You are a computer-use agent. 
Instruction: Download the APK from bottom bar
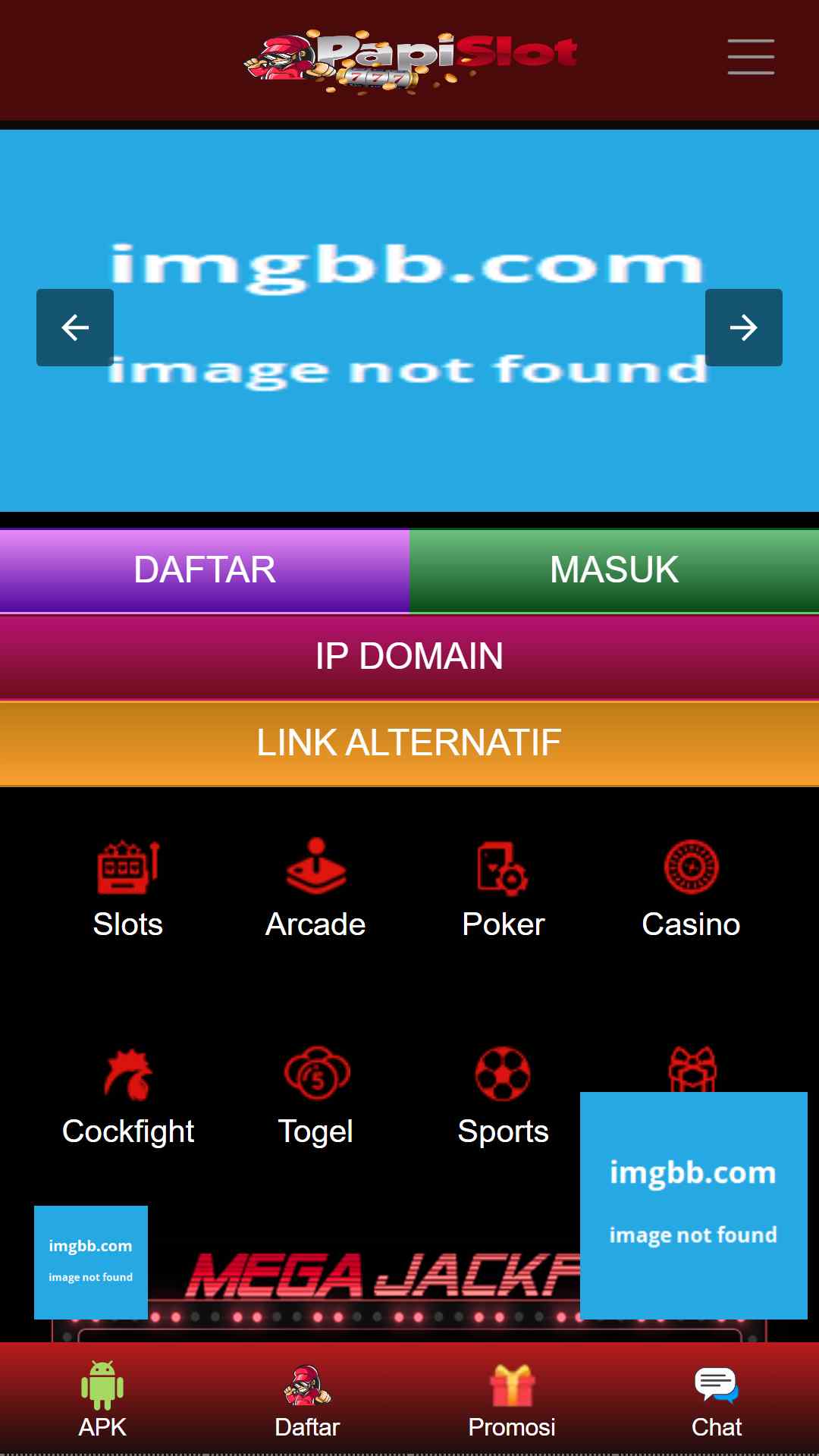(102, 1400)
